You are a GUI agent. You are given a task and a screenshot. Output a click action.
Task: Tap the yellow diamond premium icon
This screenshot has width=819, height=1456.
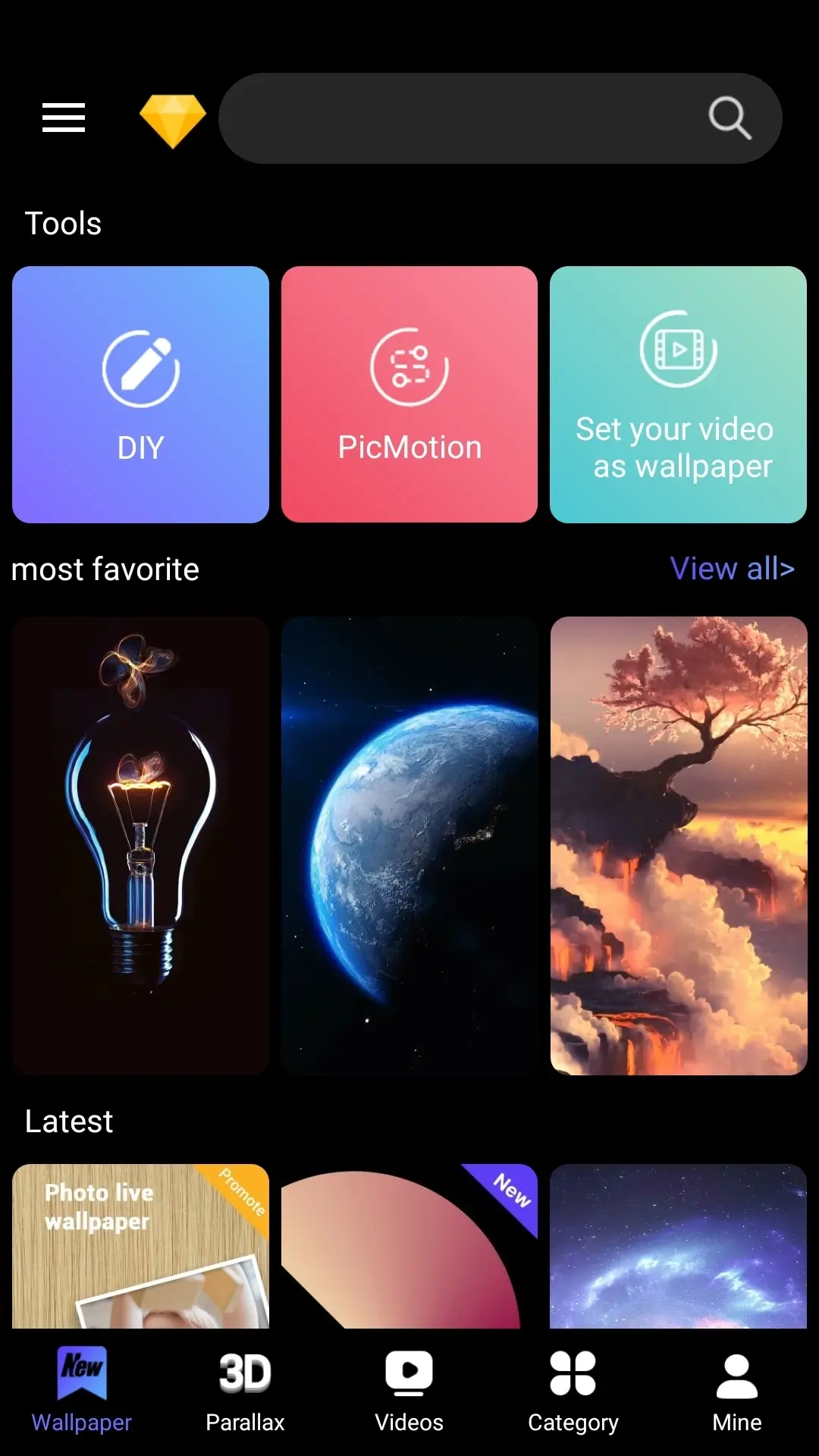(x=173, y=120)
